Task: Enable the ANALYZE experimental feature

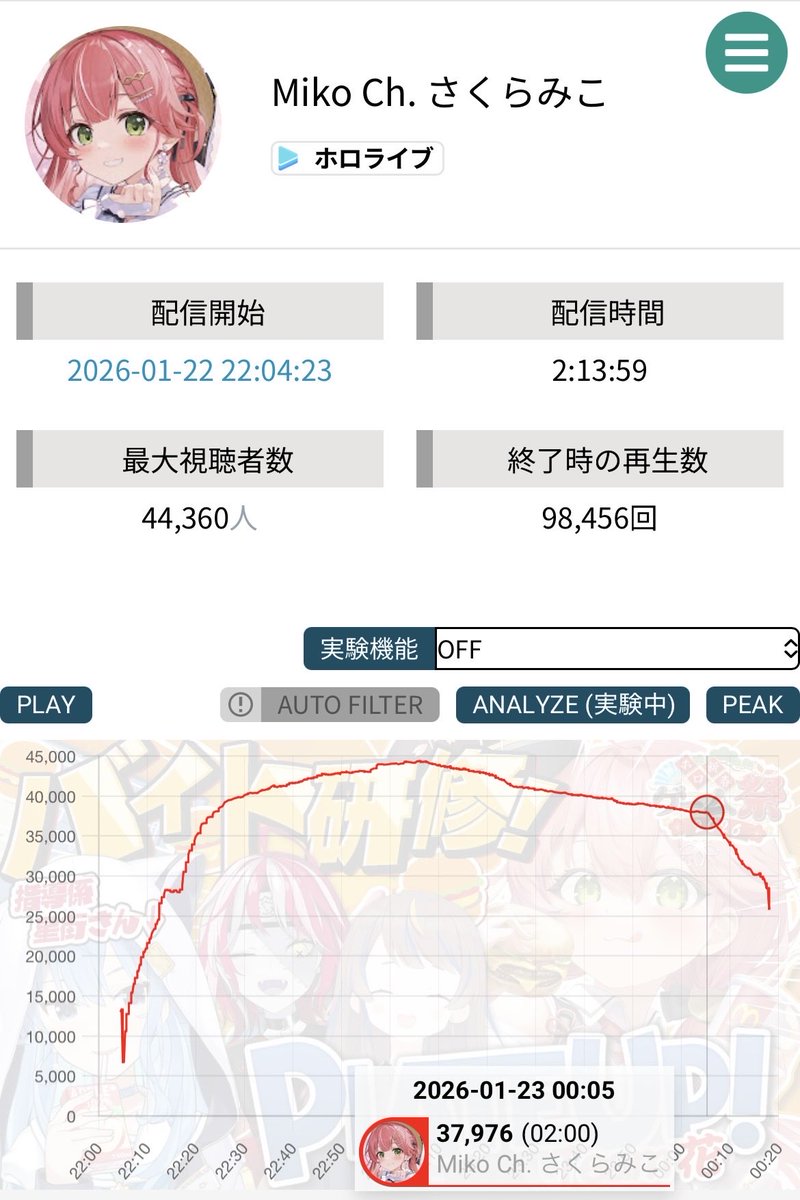Action: coord(572,704)
